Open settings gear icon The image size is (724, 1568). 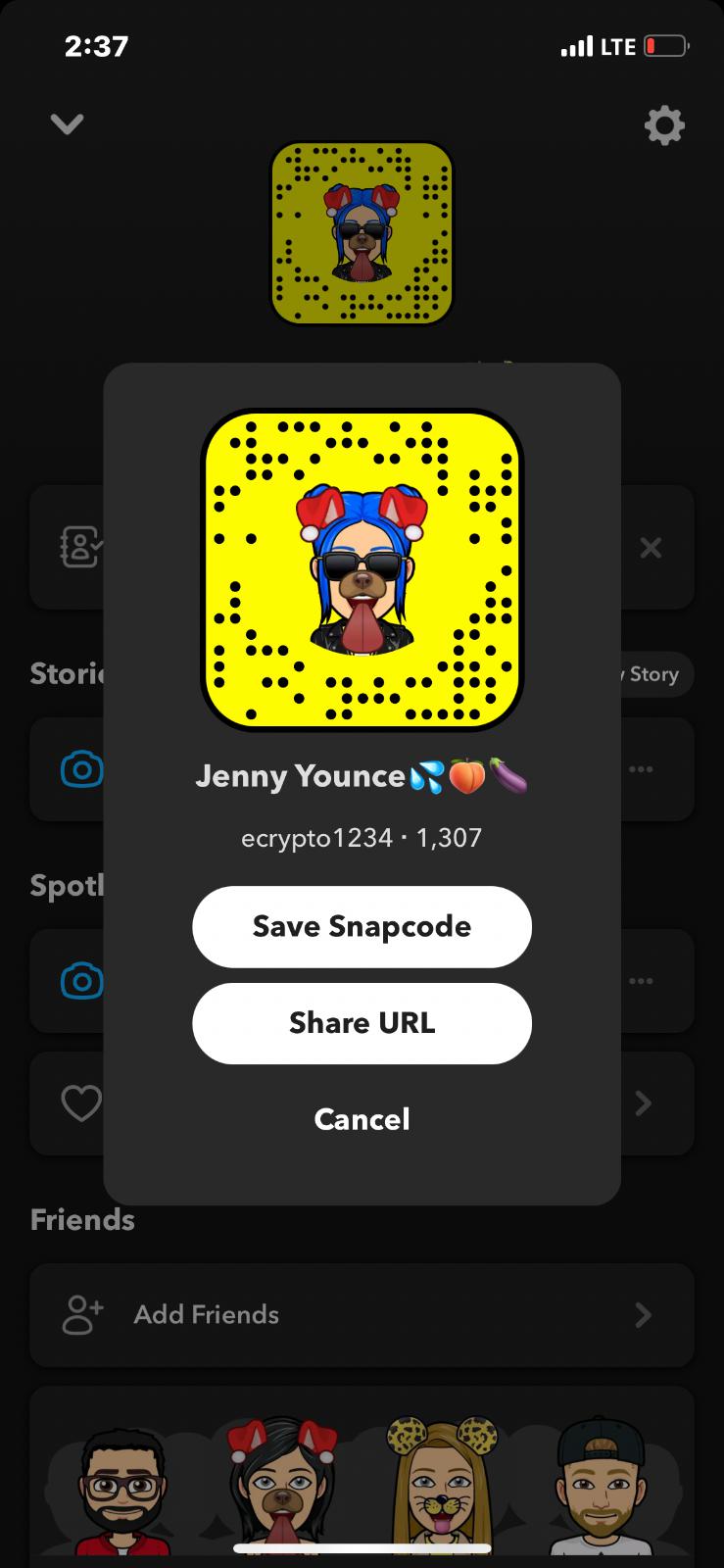tap(663, 125)
